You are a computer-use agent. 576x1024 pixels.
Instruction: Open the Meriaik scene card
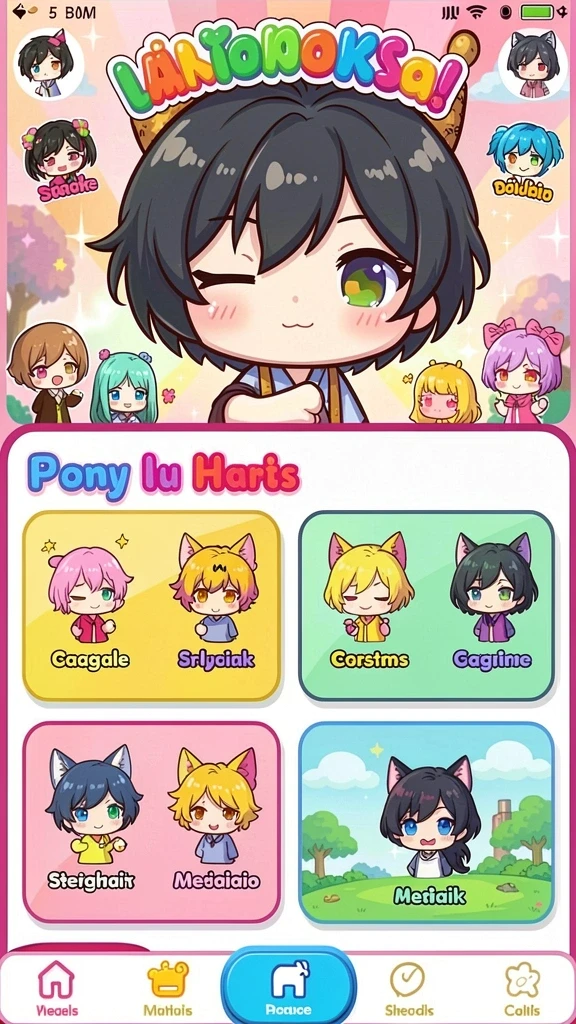pyautogui.click(x=426, y=822)
